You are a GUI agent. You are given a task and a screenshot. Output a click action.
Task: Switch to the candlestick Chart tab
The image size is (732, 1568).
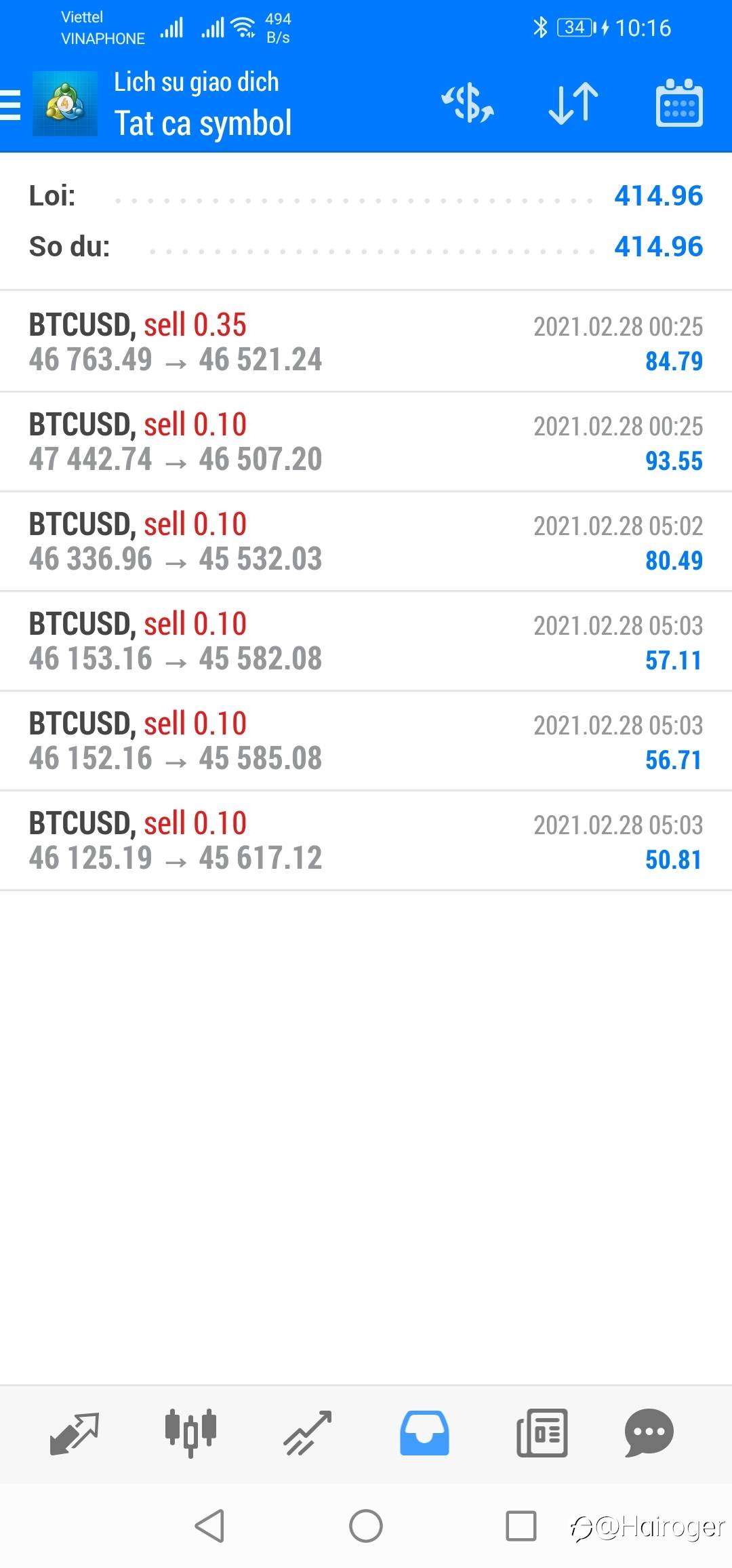(190, 1433)
